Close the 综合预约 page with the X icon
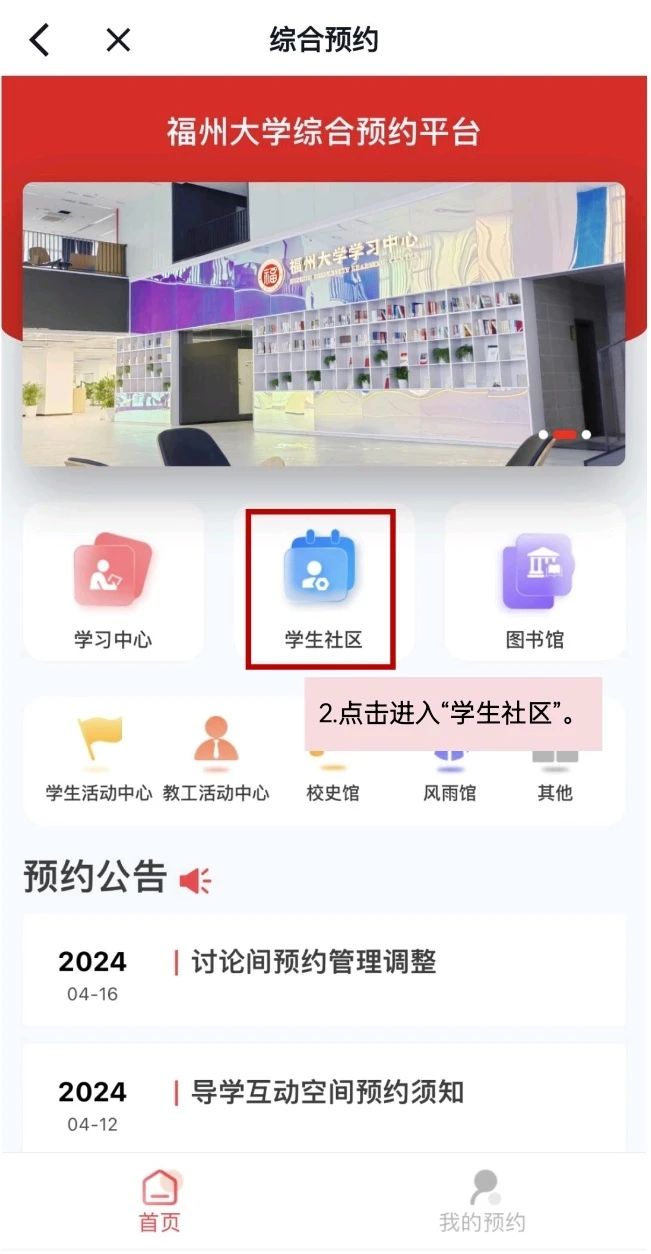The height and width of the screenshot is (1254, 651). point(118,40)
